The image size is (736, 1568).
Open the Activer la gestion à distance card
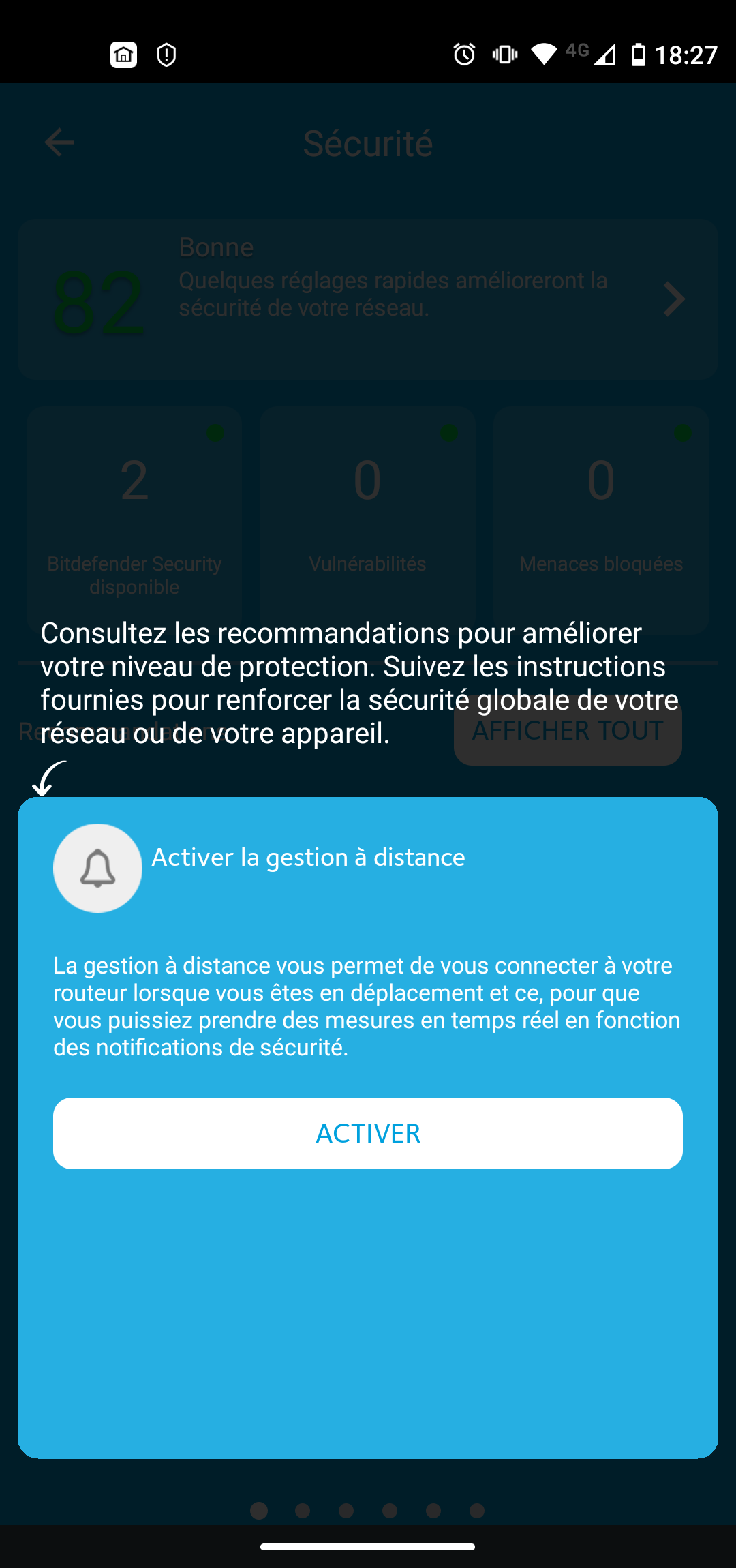(368, 1128)
